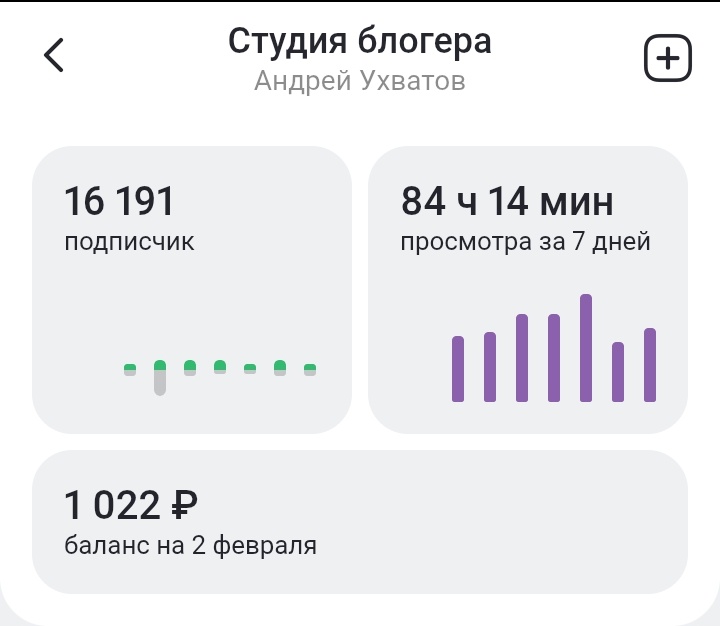Open the 16 191 subscribers card

[x=192, y=290]
